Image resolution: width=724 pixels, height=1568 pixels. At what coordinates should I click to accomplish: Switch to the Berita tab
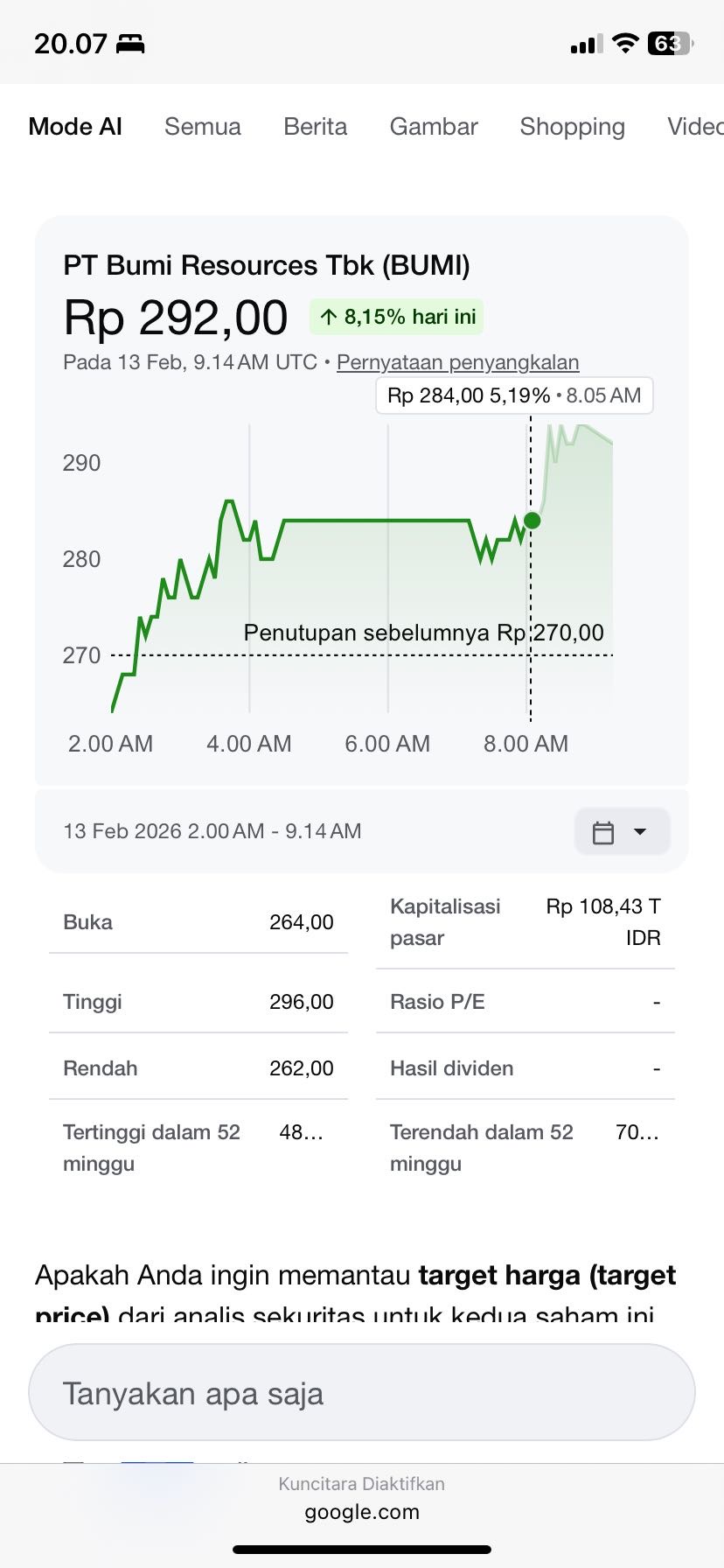tap(315, 127)
